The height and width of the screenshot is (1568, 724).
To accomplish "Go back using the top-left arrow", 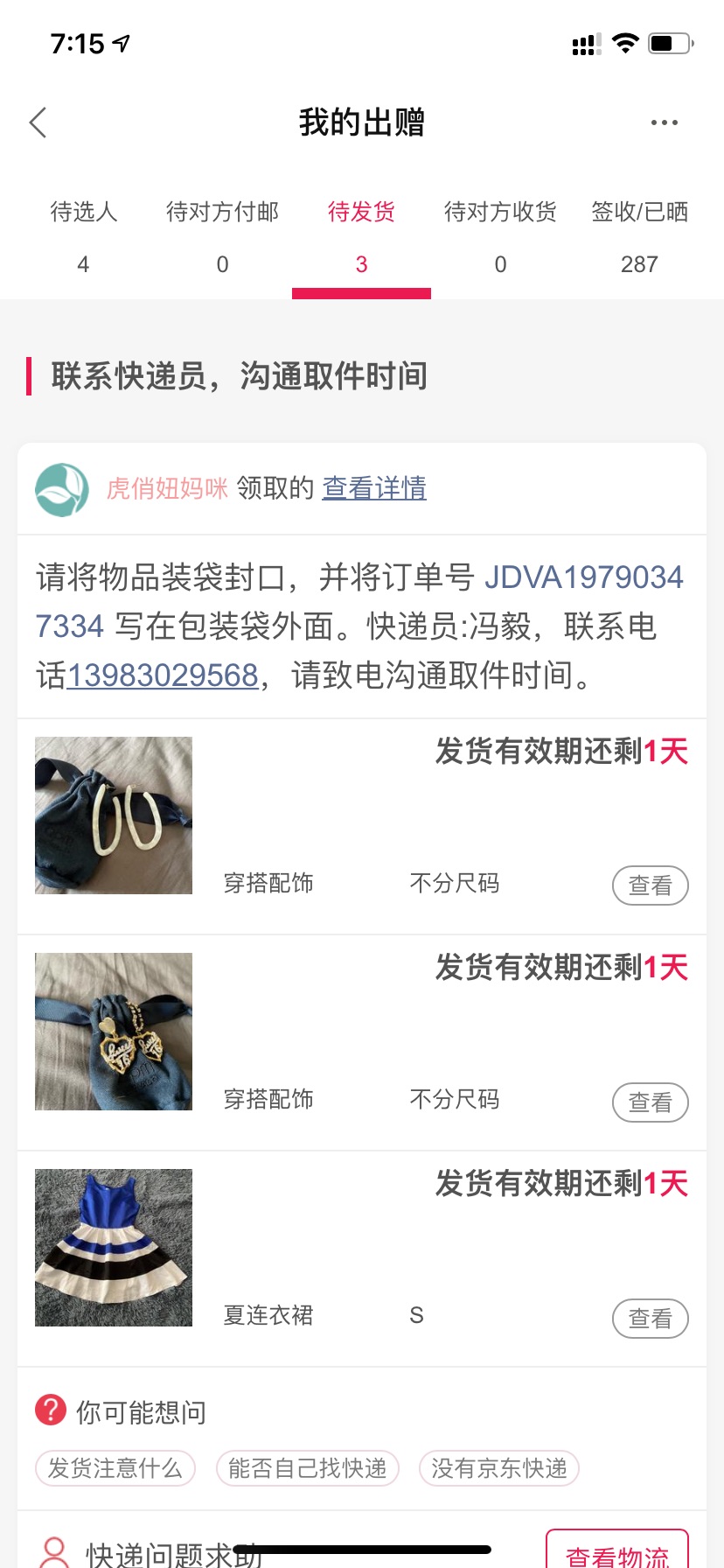I will tap(38, 122).
